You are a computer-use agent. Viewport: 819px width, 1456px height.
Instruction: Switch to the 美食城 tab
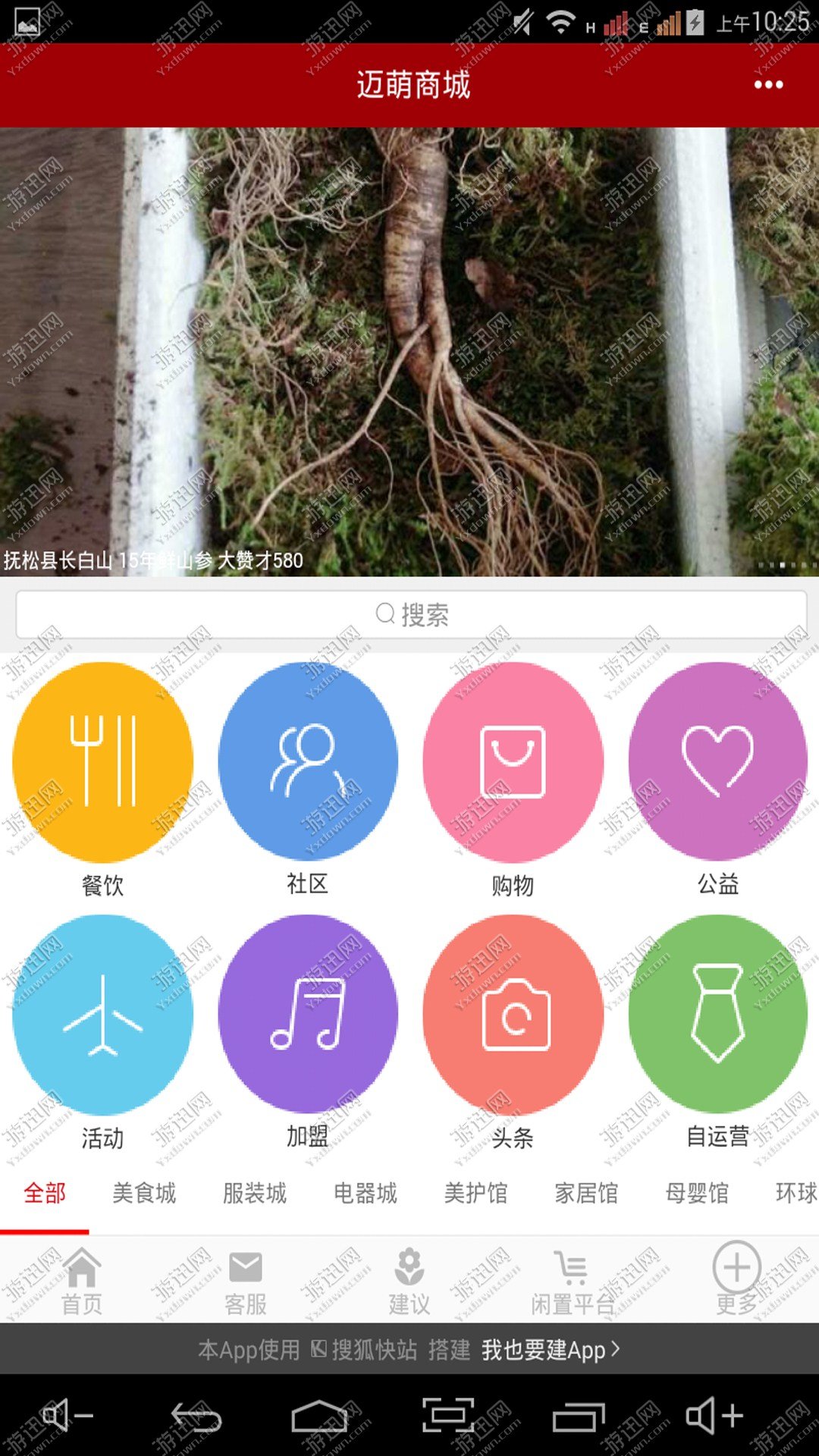point(144,1193)
